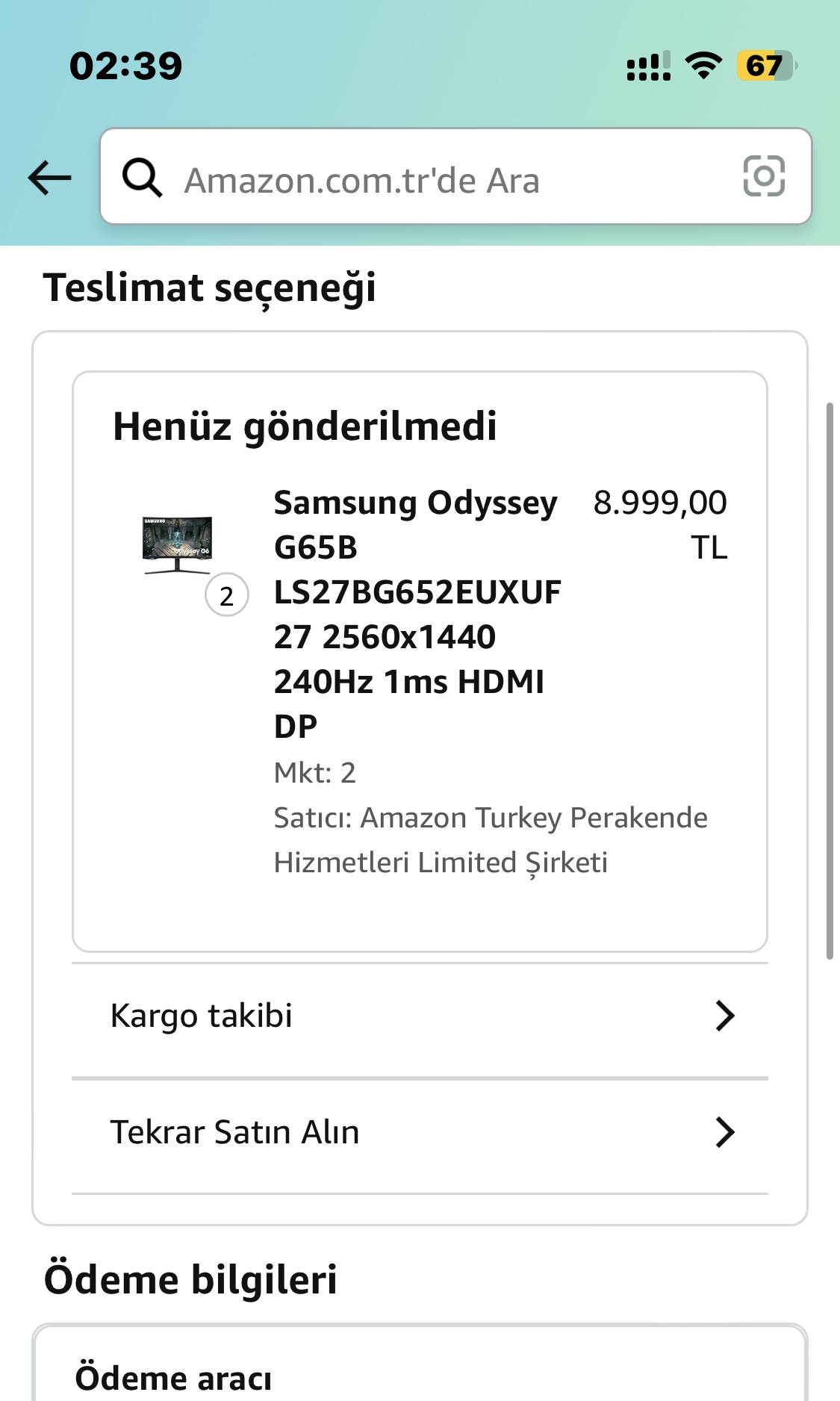The height and width of the screenshot is (1401, 840).
Task: Go back using the arrow icon
Action: (x=49, y=178)
